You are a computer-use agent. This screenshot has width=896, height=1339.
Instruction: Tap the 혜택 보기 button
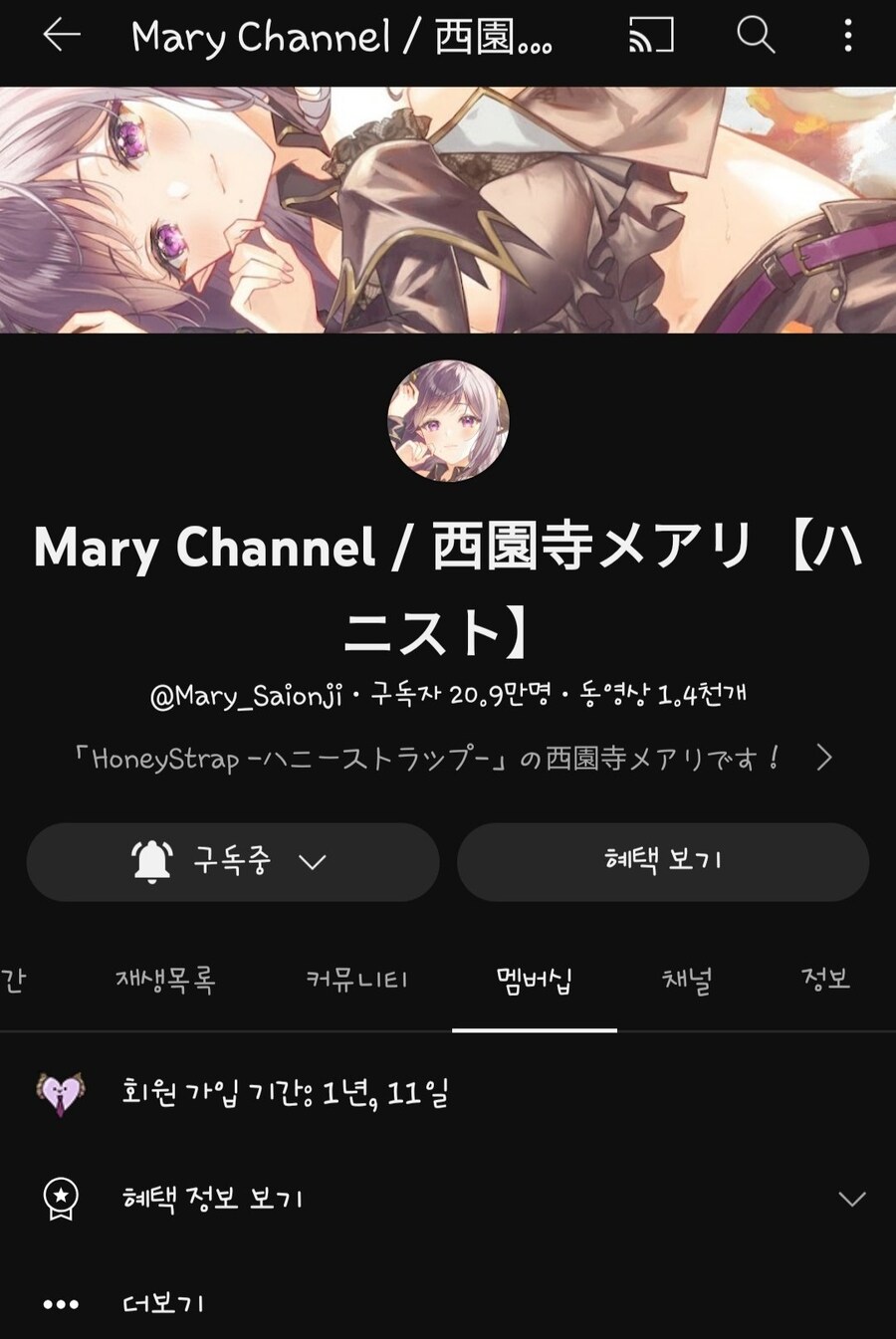point(663,861)
